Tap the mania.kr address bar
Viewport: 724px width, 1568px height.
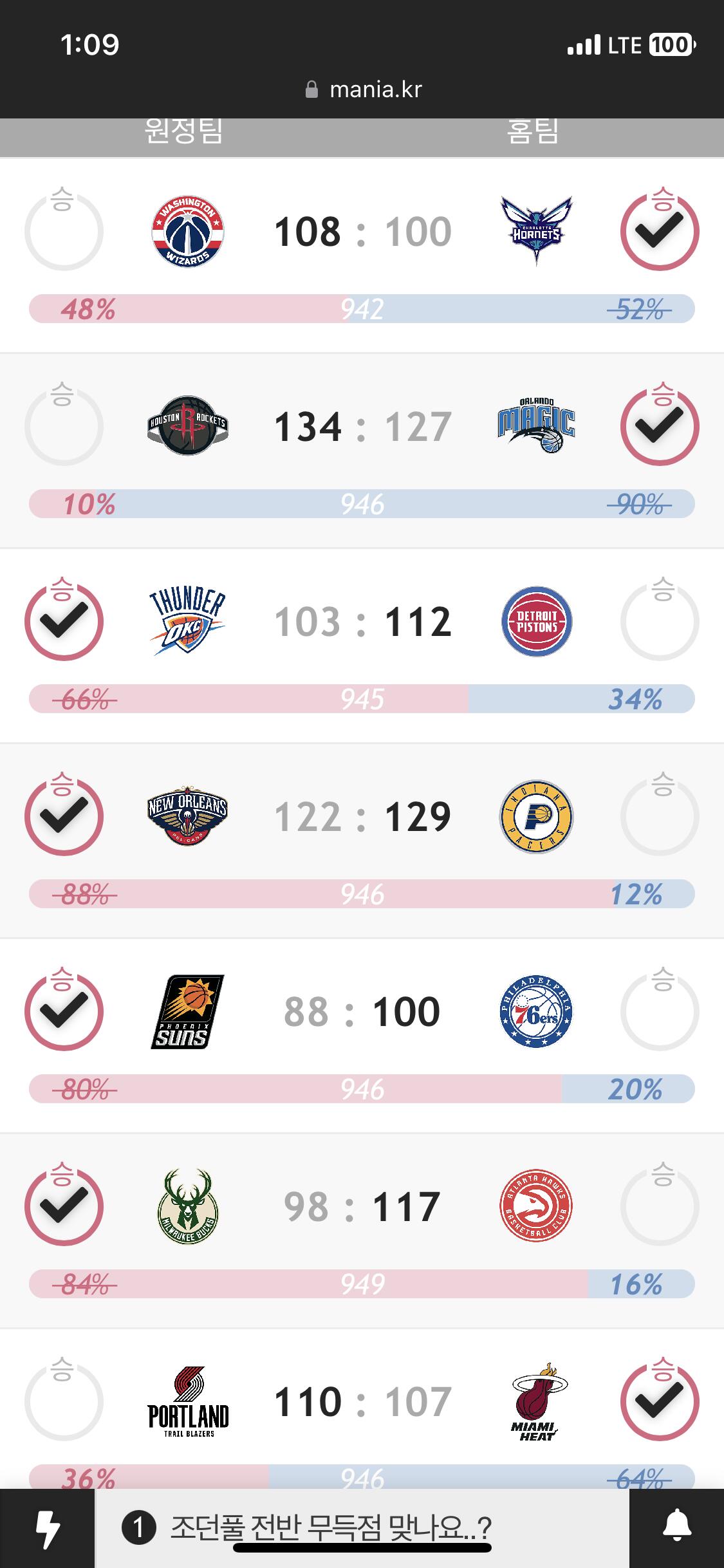click(x=364, y=89)
